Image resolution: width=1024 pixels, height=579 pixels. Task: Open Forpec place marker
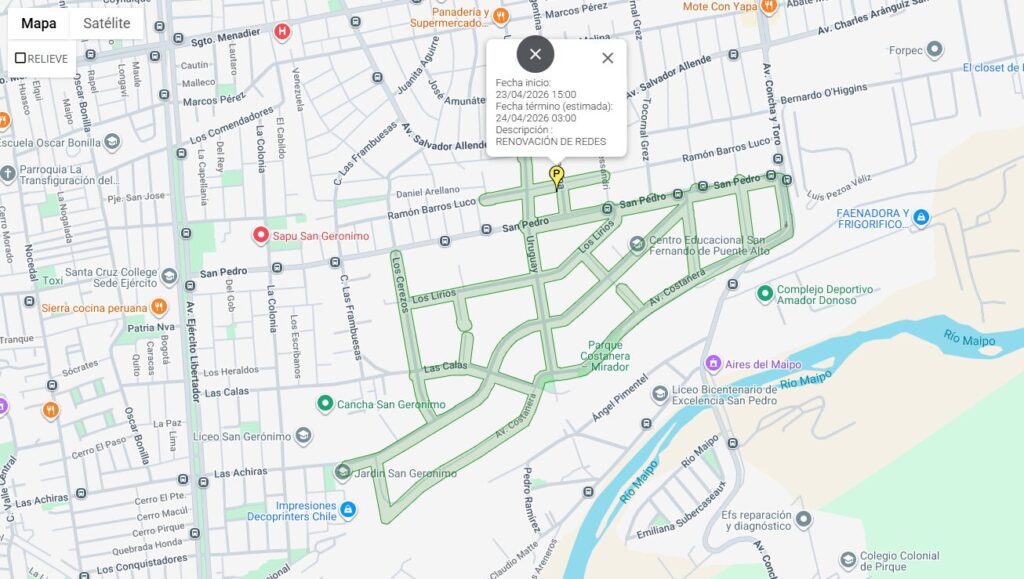click(x=934, y=48)
